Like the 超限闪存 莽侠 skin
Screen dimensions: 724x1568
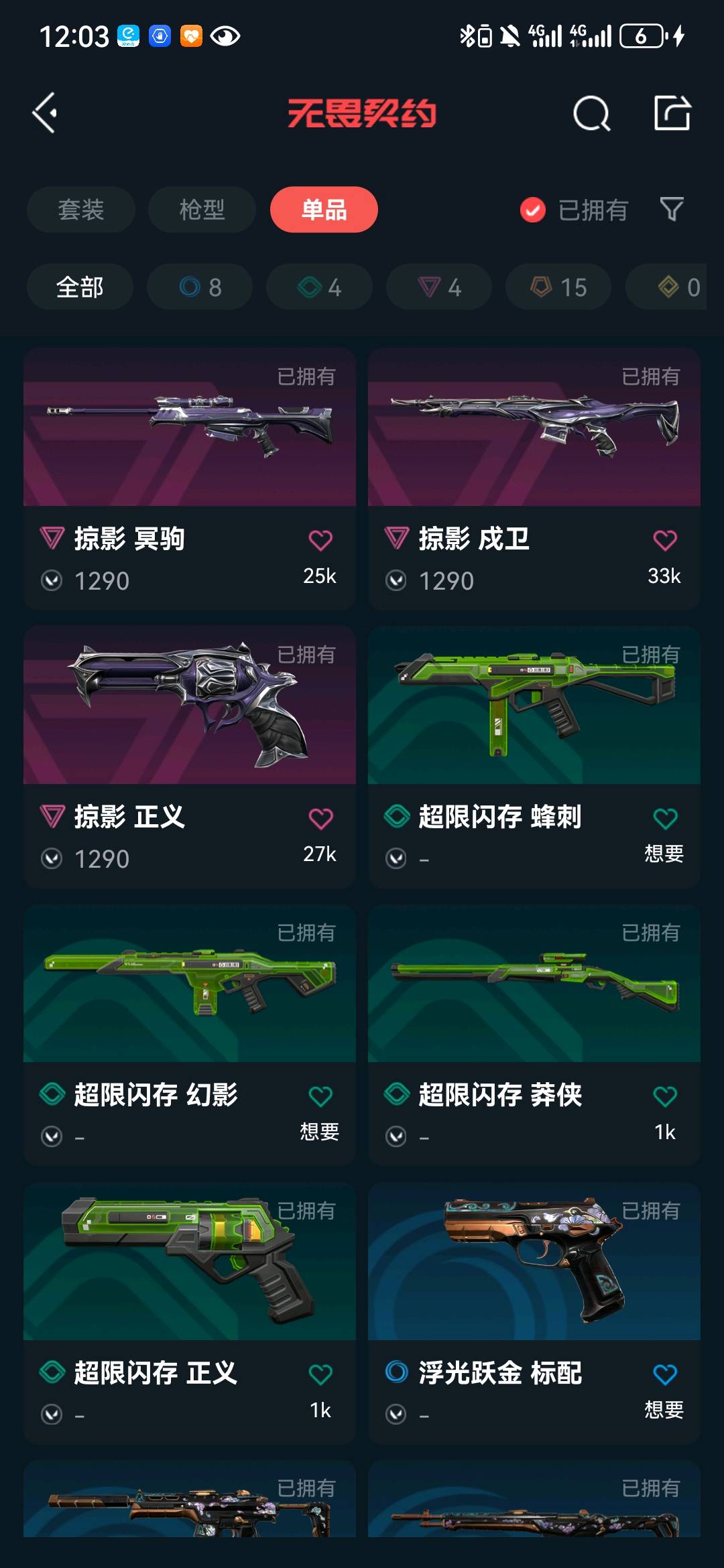point(664,1097)
